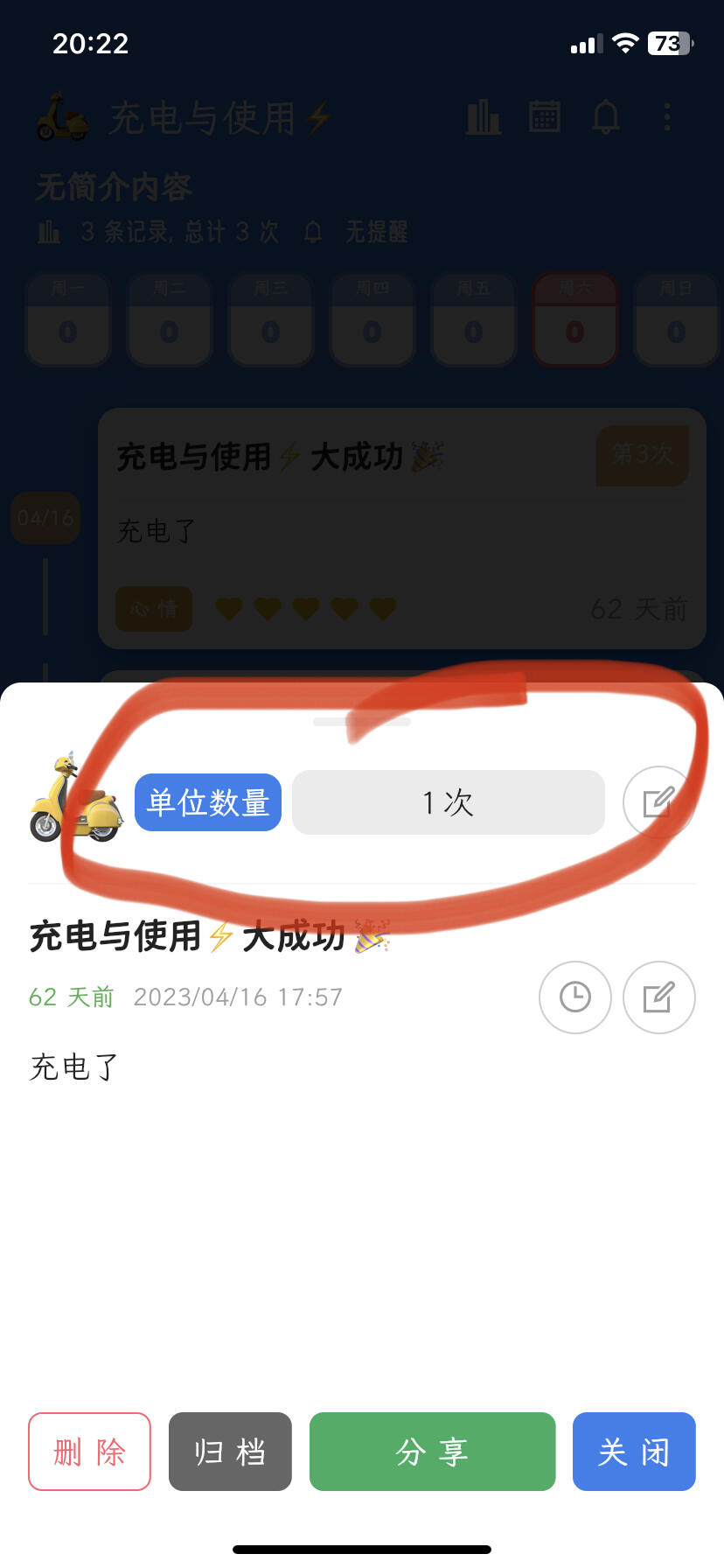Close the record detail sheet
The height and width of the screenshot is (1568, 724).
pyautogui.click(x=634, y=1452)
